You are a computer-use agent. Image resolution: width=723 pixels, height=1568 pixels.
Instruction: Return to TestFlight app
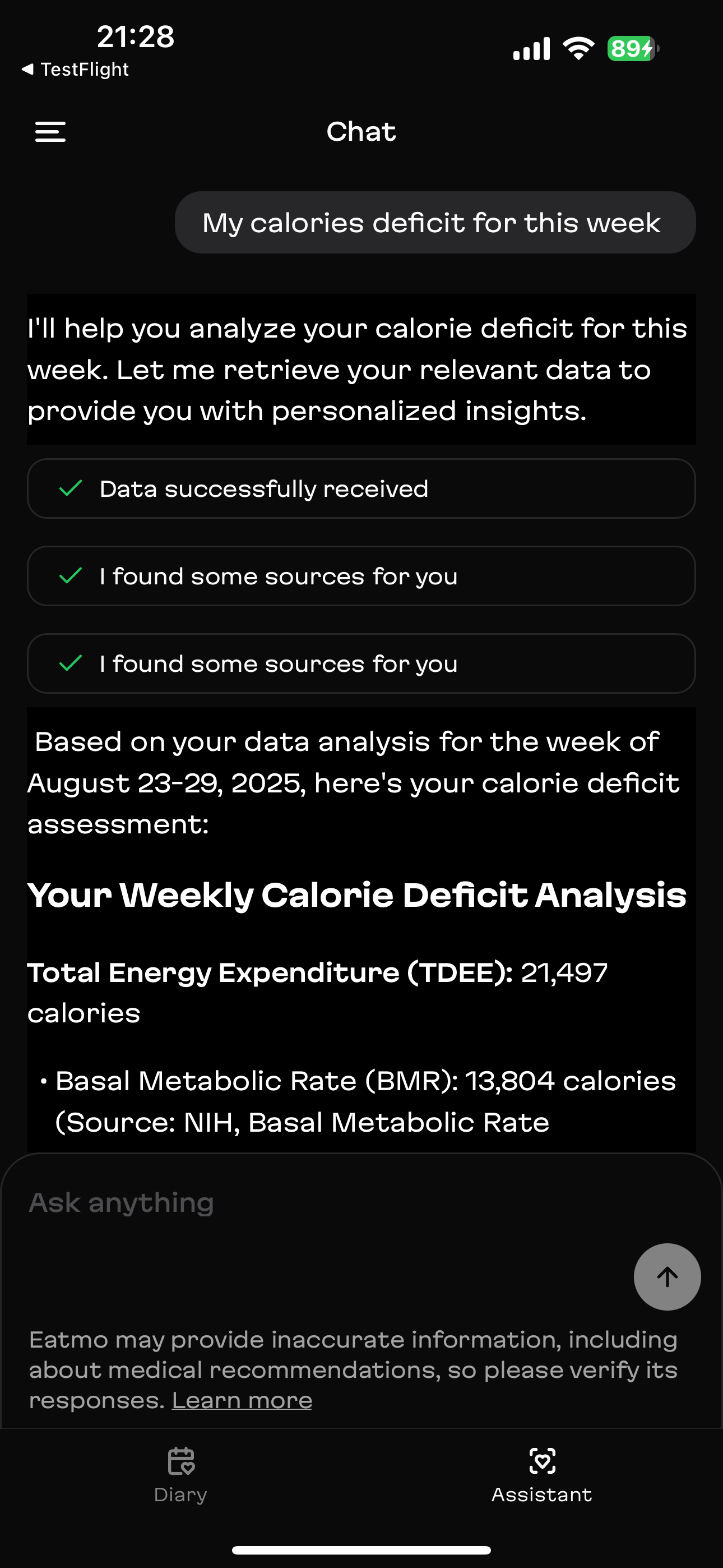click(76, 70)
